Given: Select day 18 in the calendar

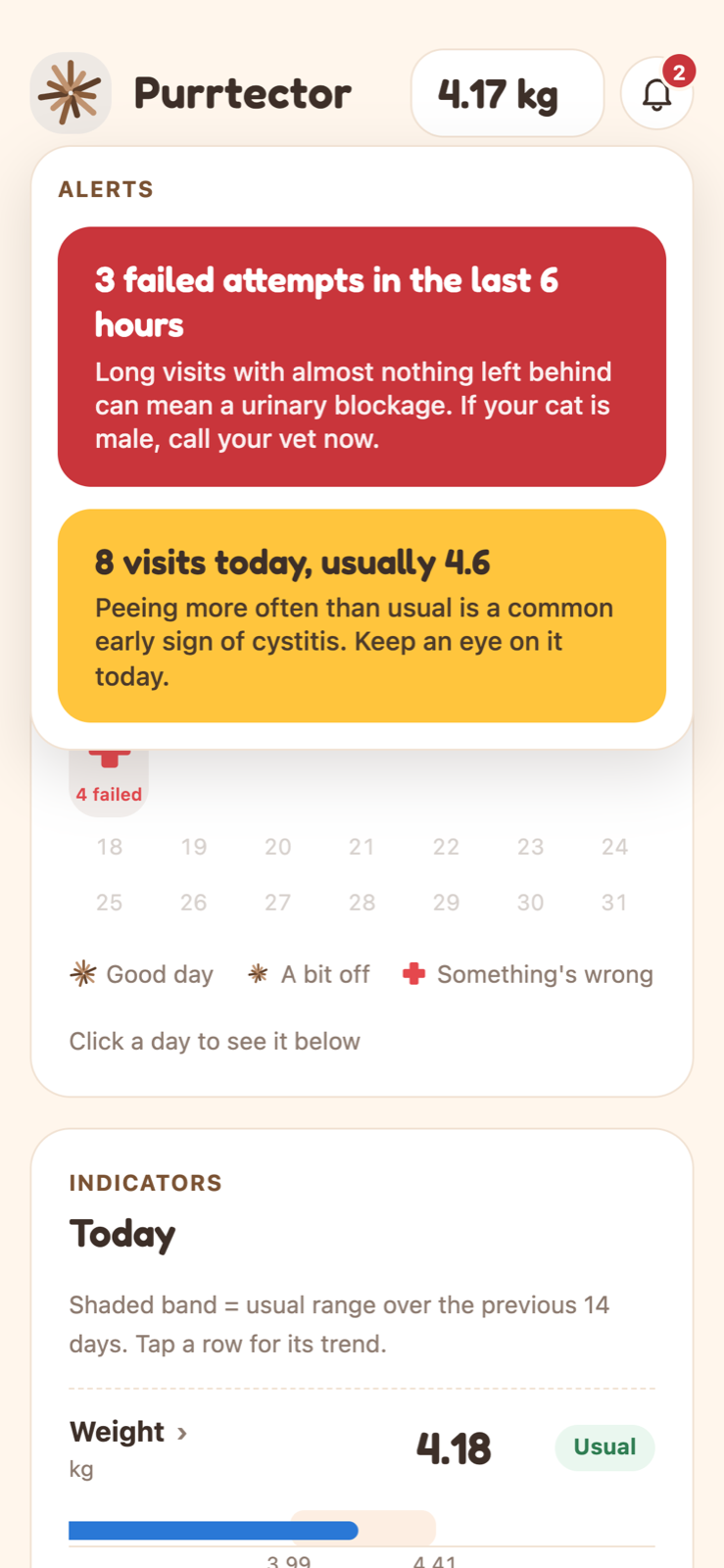Looking at the screenshot, I should tap(110, 847).
